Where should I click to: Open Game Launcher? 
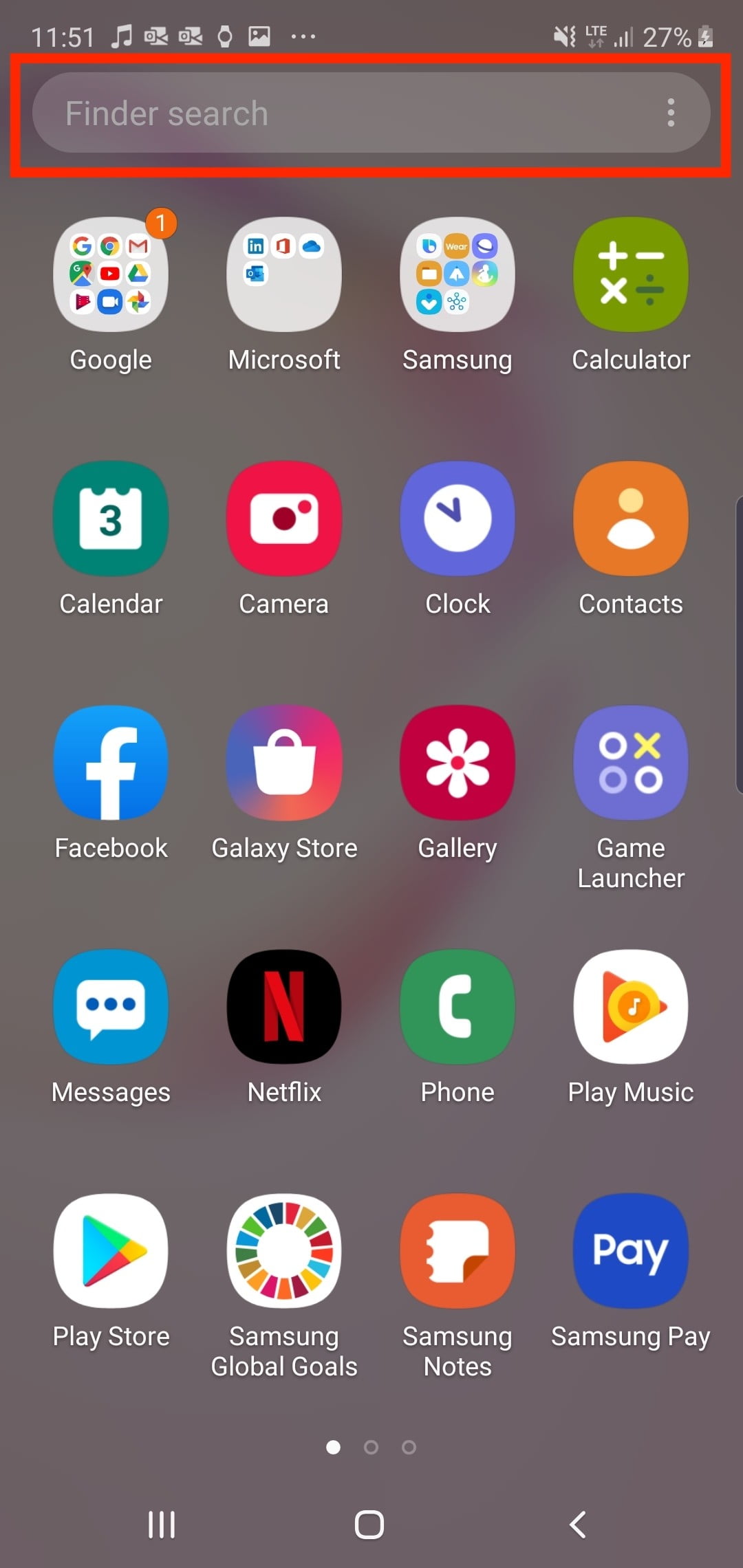click(x=630, y=763)
